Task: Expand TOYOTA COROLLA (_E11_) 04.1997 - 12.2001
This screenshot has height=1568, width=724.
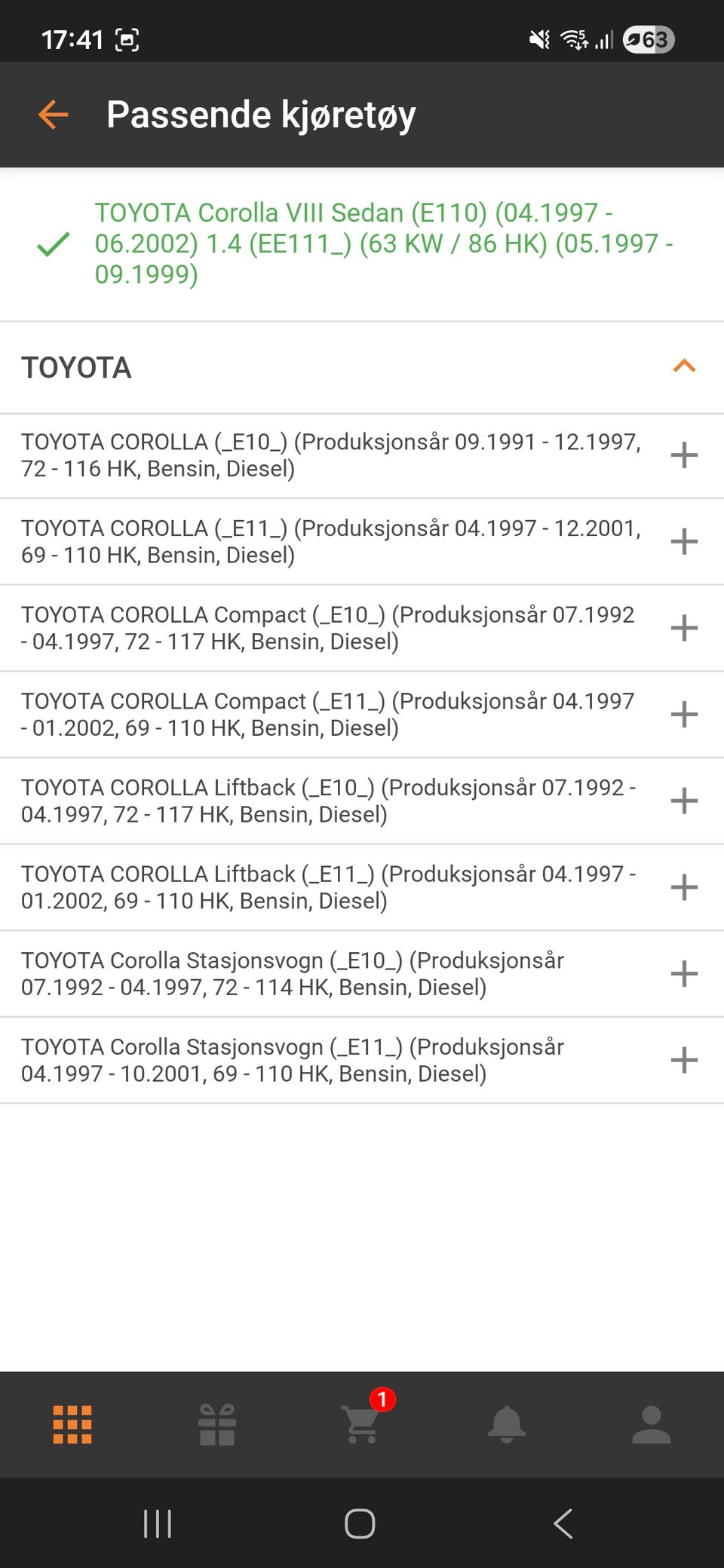Action: tap(683, 541)
